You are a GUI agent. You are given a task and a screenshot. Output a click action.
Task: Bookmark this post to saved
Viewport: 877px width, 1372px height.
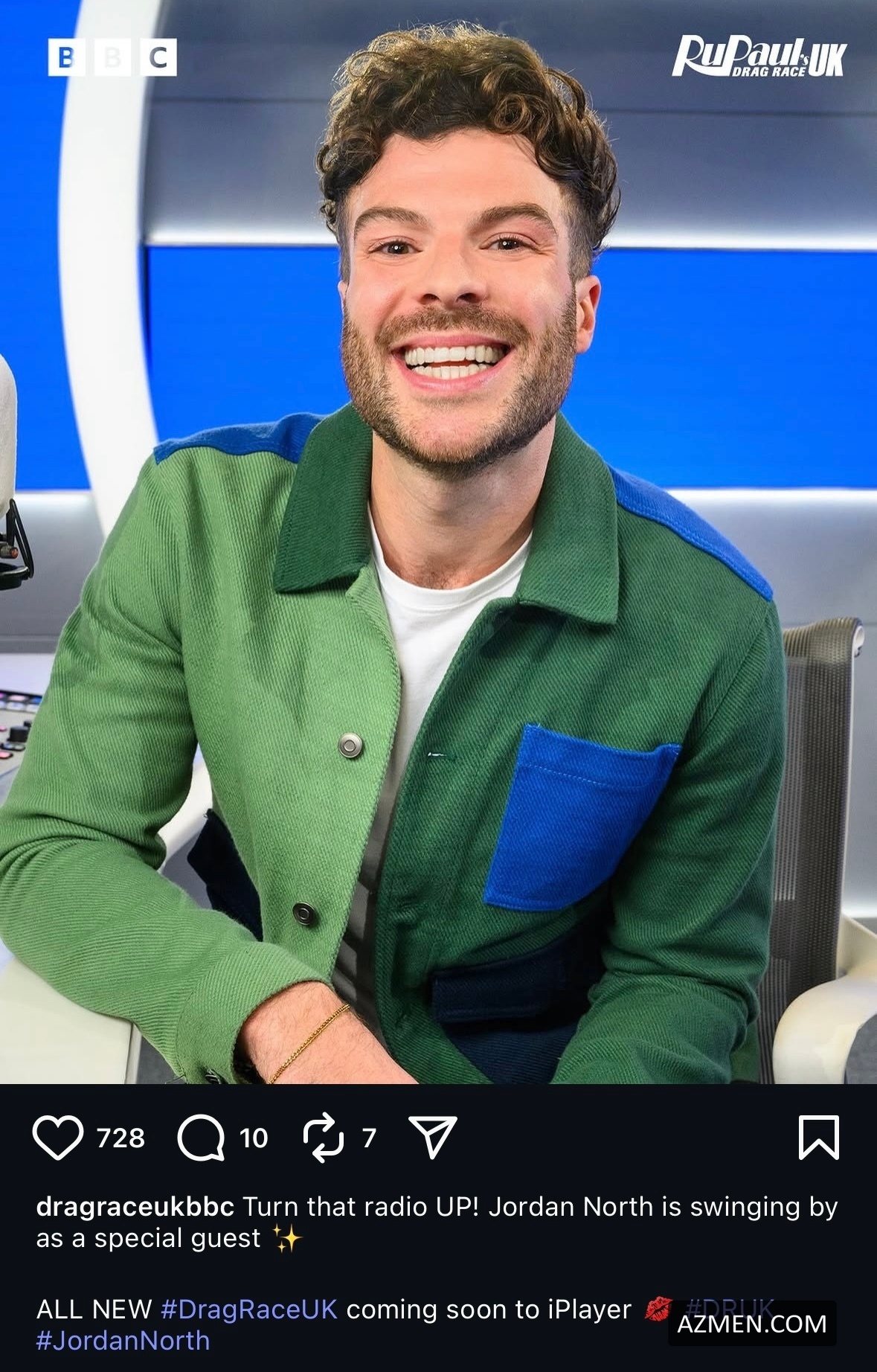pyautogui.click(x=818, y=1137)
